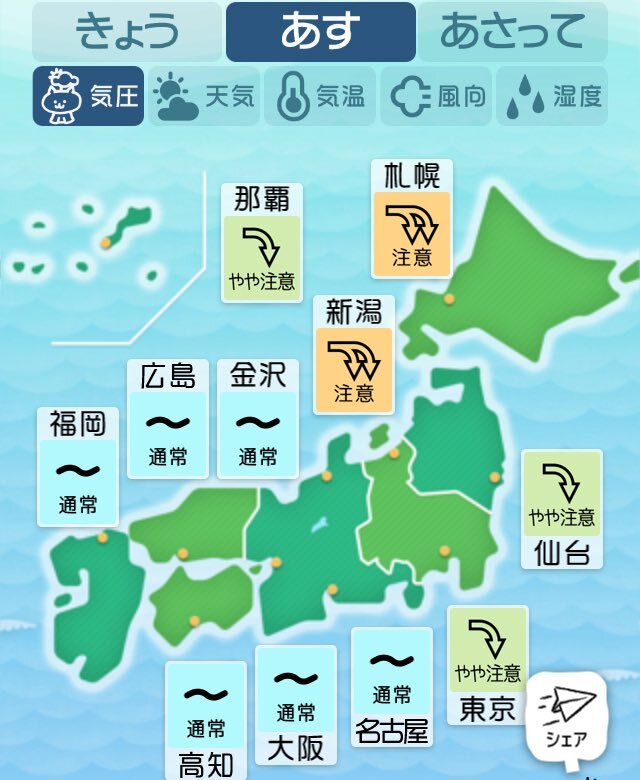
Task: Share the map with シェア button
Action: pyautogui.click(x=567, y=720)
